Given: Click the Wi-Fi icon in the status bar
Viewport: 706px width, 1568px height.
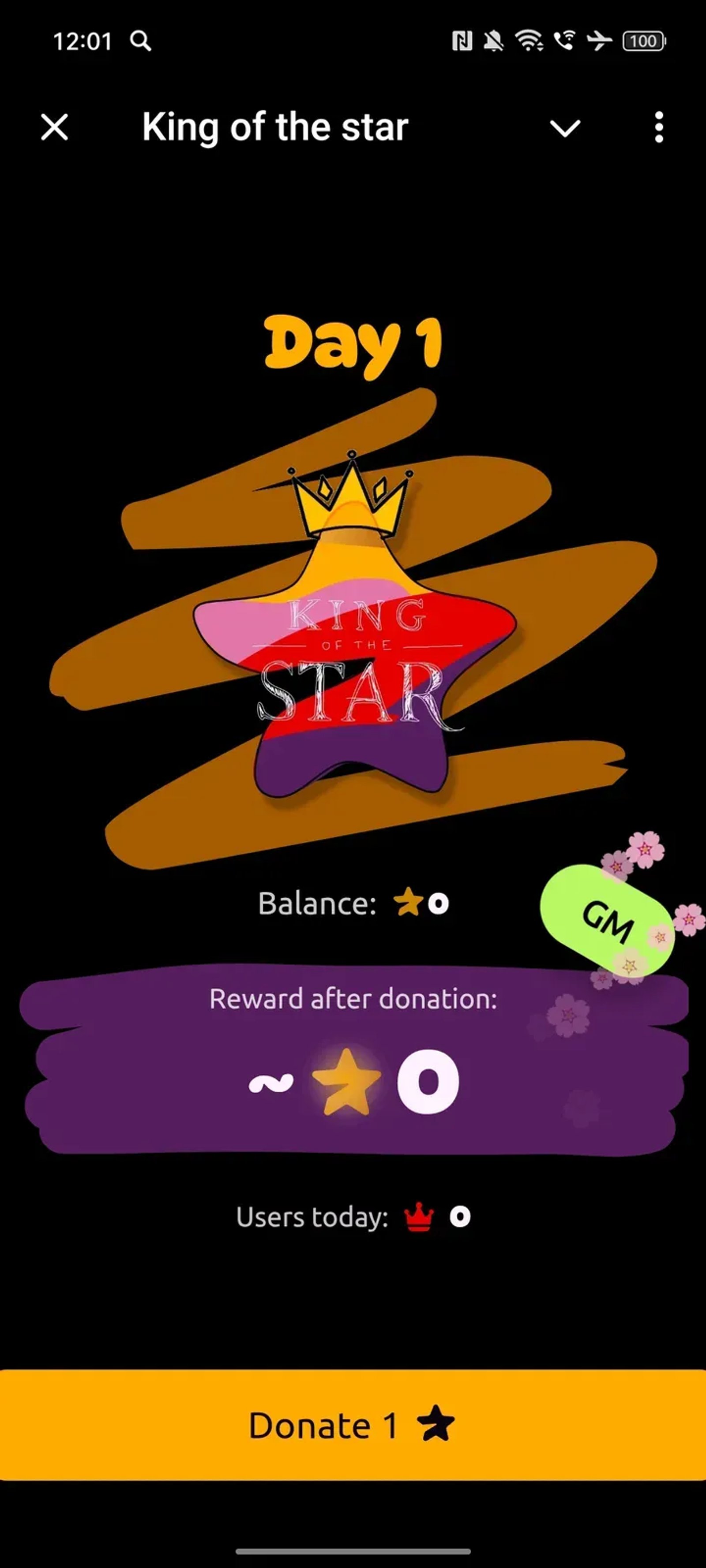Looking at the screenshot, I should [529, 41].
